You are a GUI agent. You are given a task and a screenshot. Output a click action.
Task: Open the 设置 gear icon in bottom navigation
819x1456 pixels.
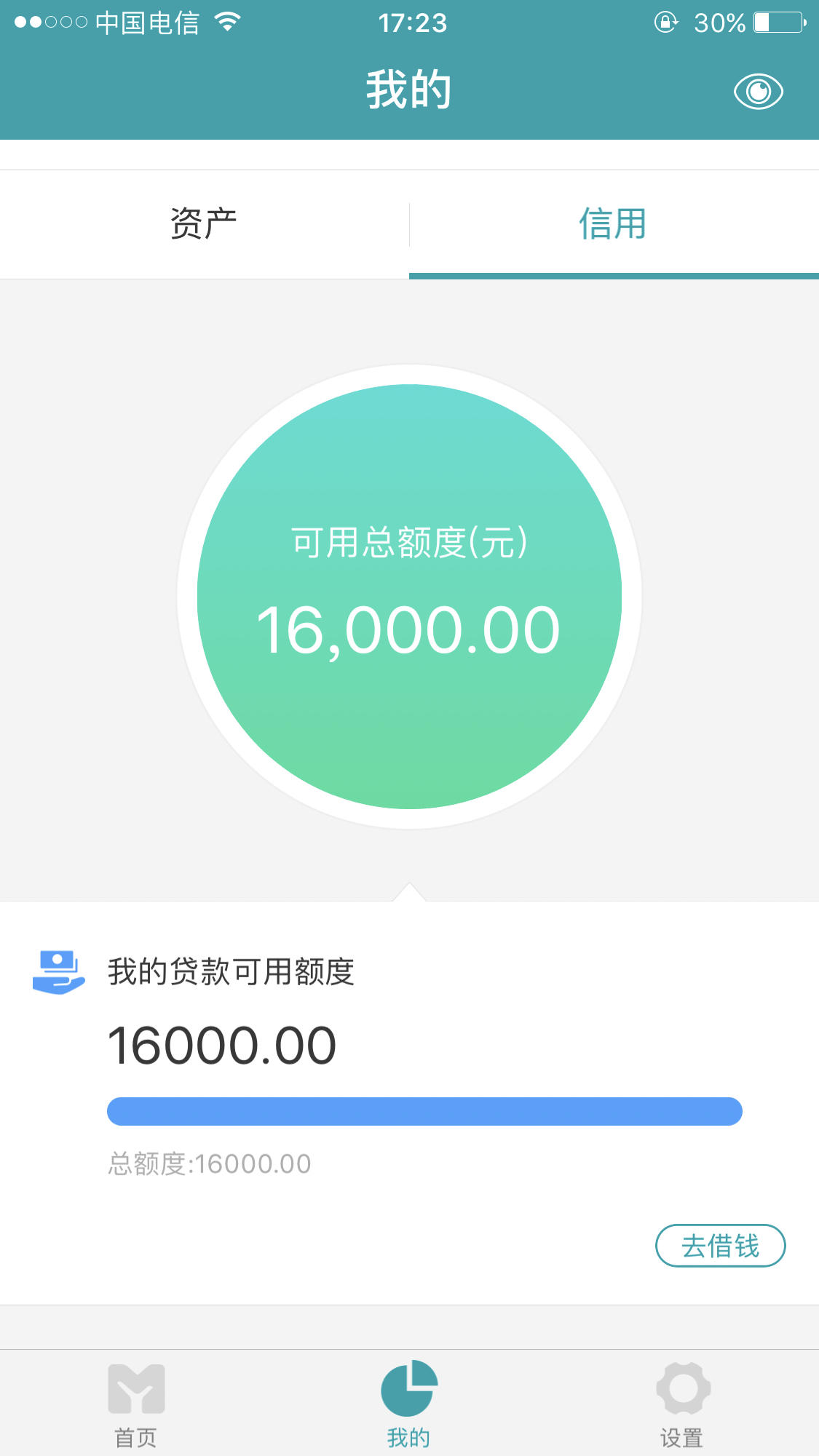coord(683,1388)
